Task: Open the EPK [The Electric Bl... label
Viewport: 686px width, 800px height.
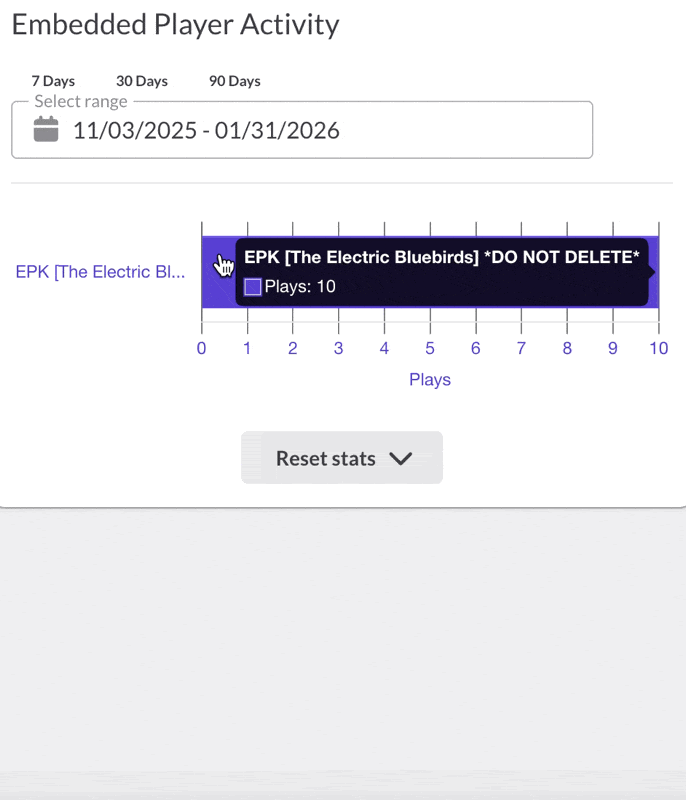Action: [x=100, y=272]
